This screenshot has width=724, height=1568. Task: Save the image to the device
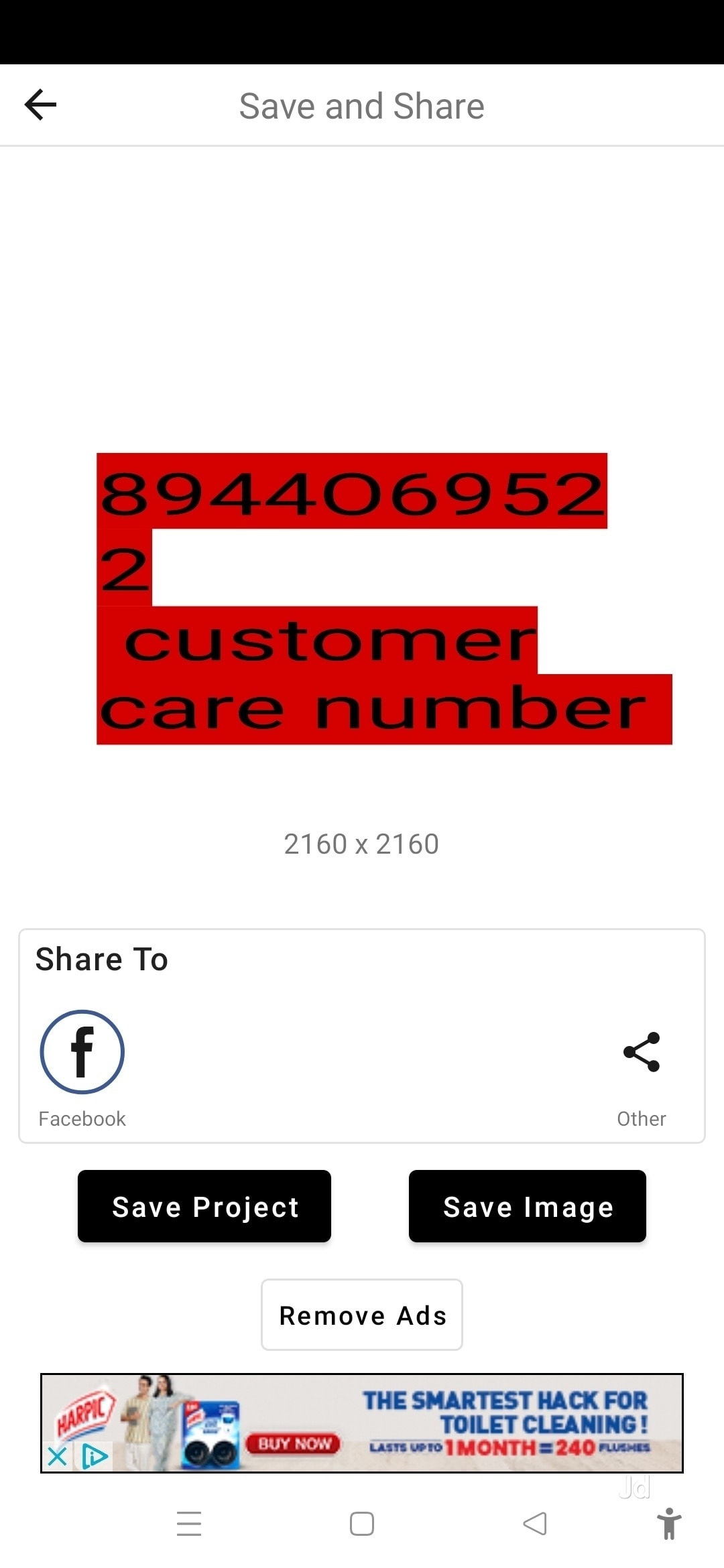tap(528, 1206)
